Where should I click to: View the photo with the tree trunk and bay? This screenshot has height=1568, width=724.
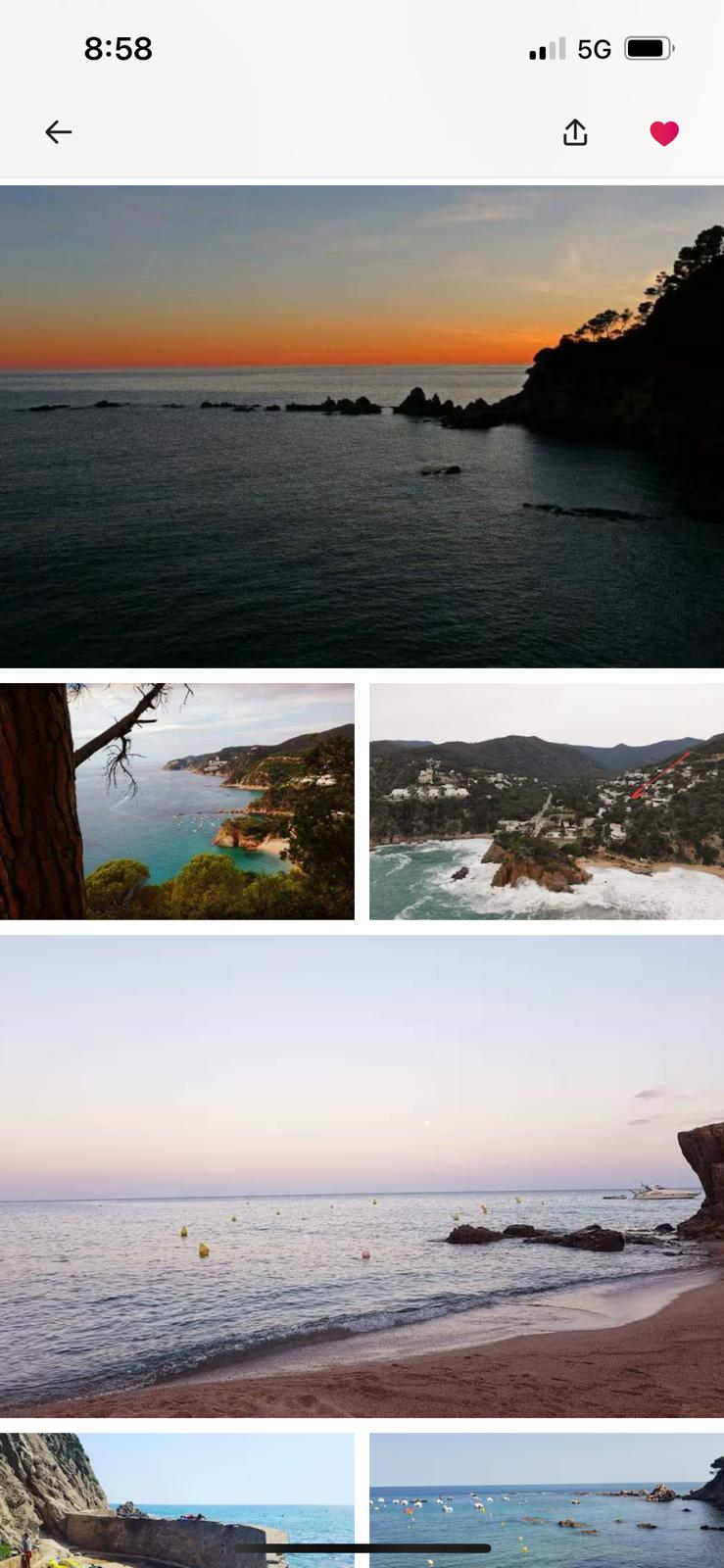(177, 802)
